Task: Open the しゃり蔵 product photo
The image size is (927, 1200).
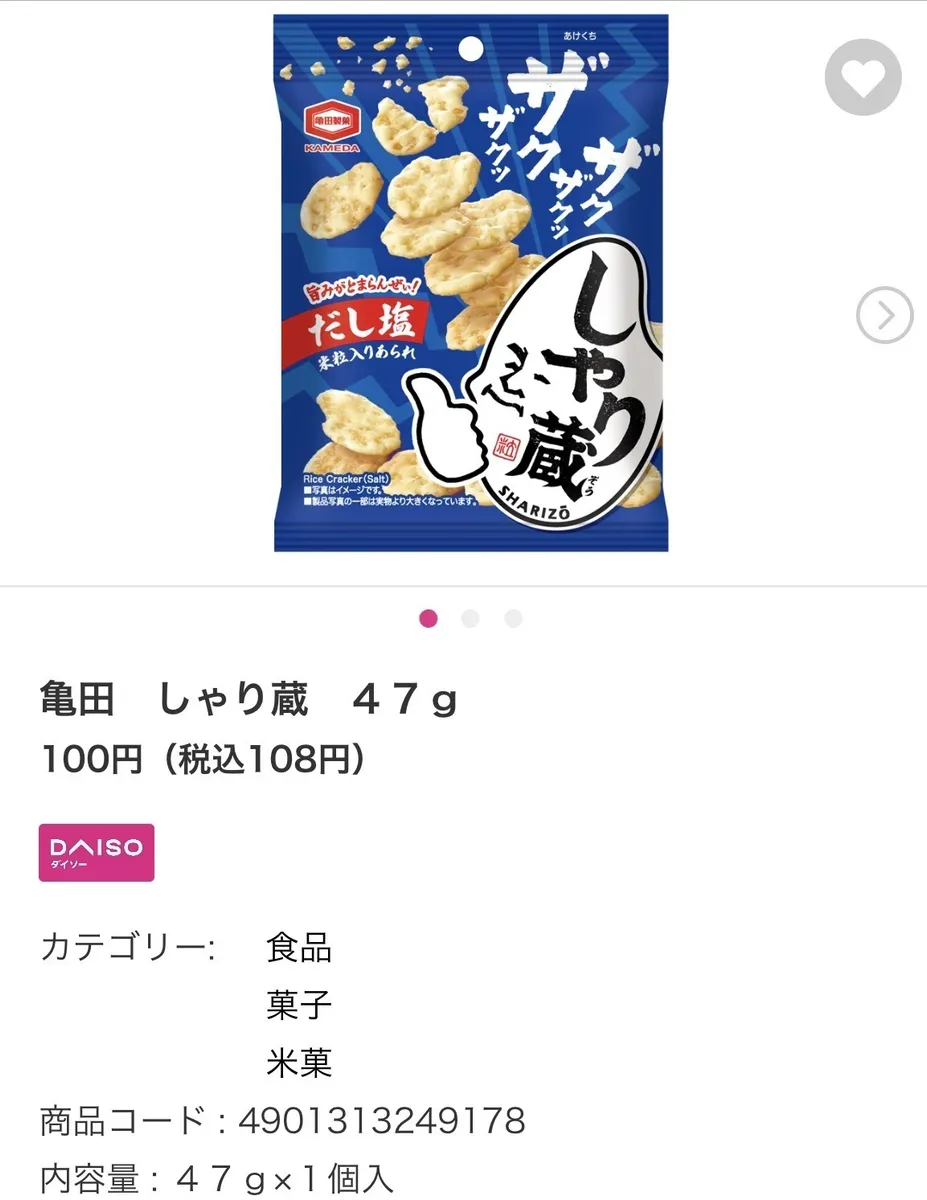Action: (471, 282)
